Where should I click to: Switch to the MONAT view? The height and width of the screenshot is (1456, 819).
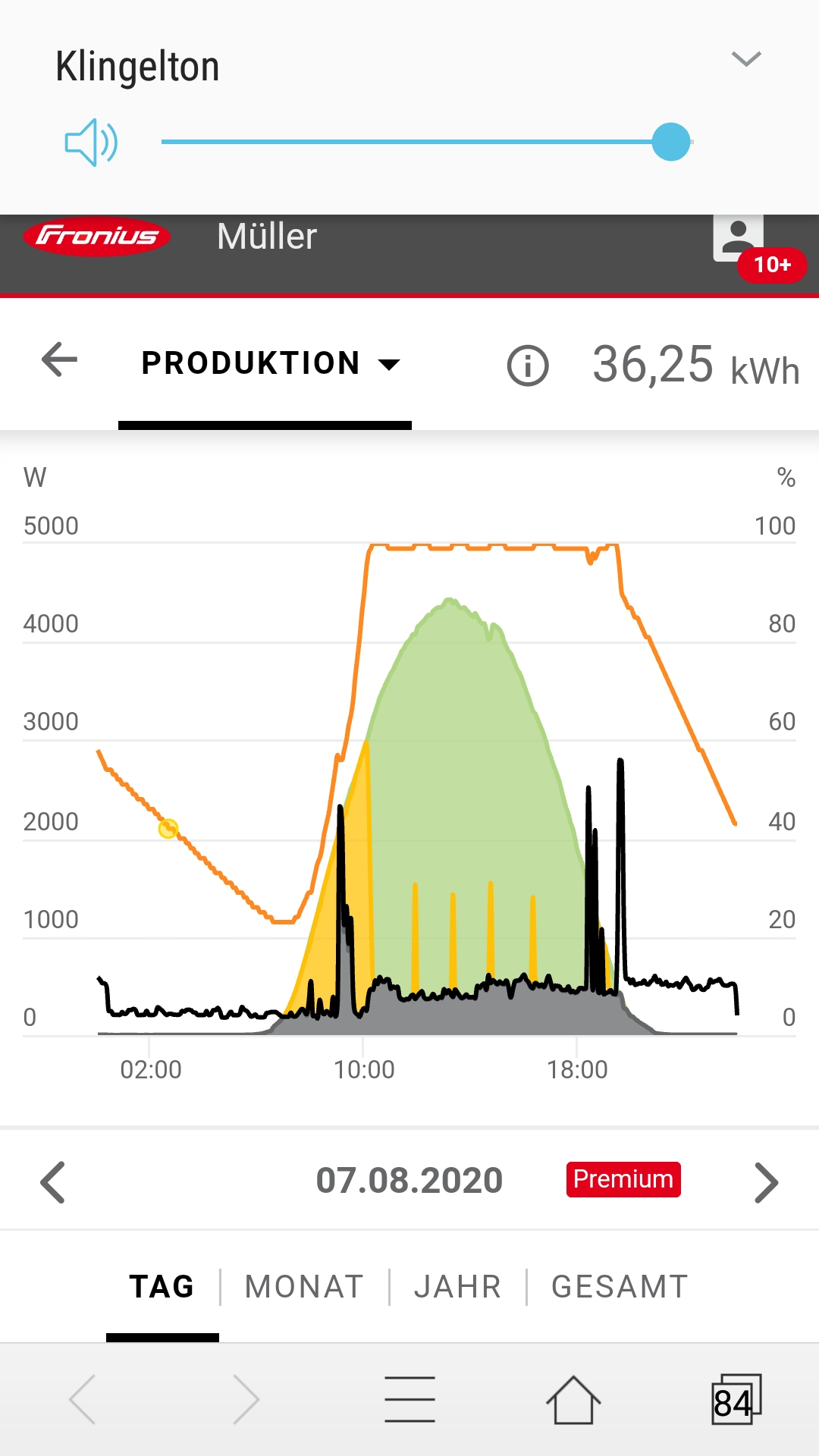pyautogui.click(x=304, y=1287)
